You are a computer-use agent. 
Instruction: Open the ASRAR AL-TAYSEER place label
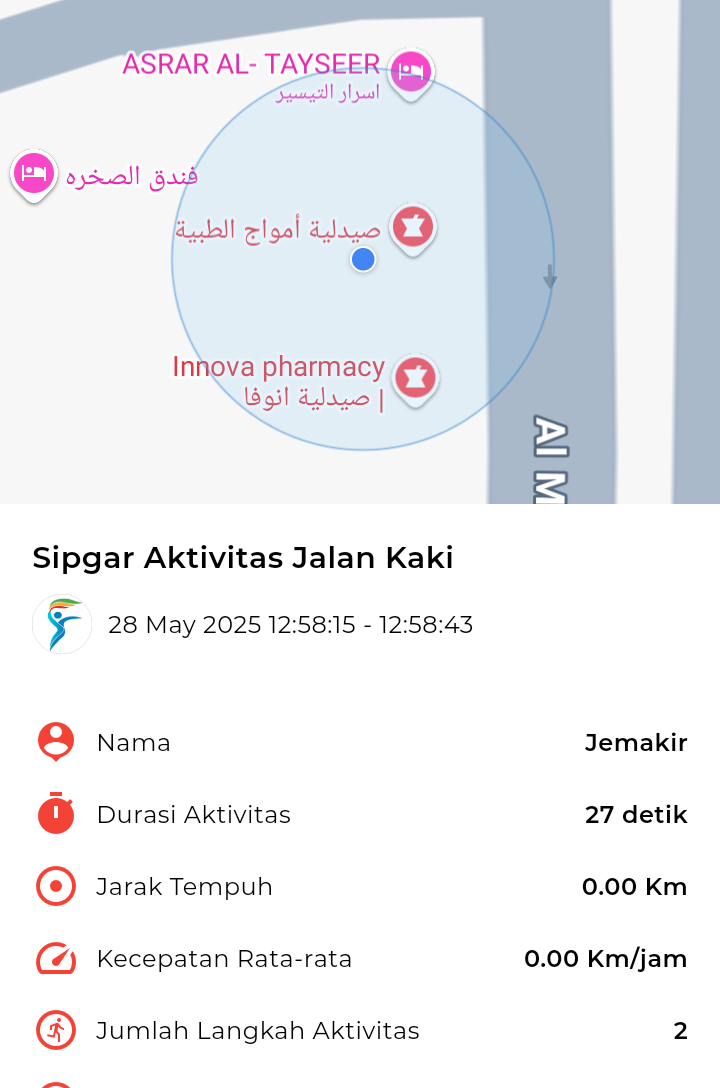click(x=251, y=65)
